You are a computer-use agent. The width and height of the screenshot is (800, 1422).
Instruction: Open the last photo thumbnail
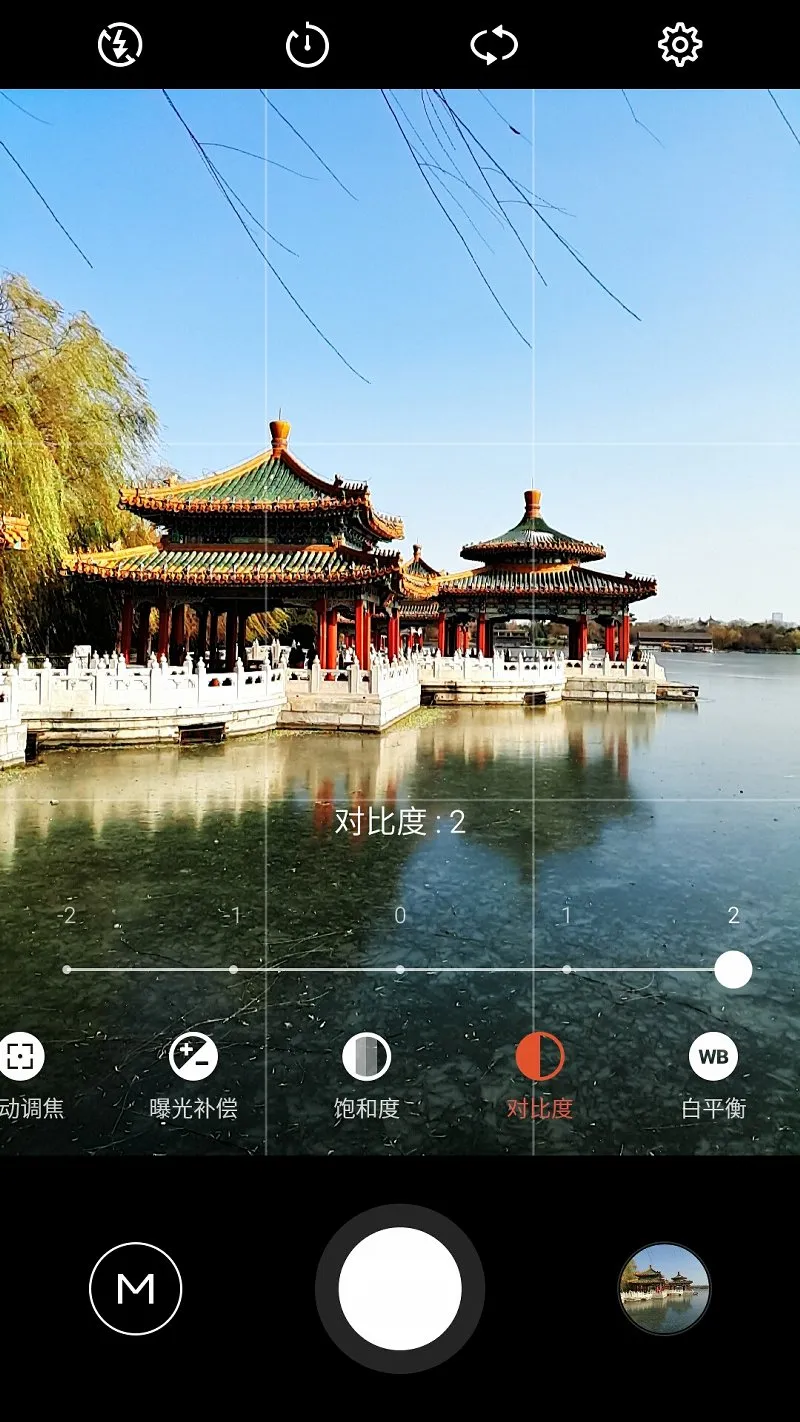pyautogui.click(x=665, y=1289)
